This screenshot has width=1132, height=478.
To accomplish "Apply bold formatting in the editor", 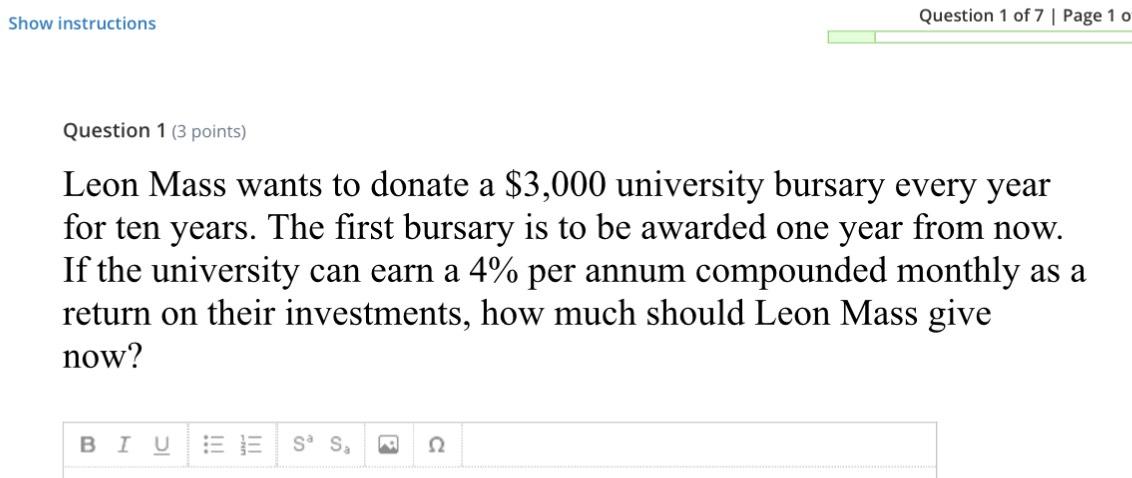I will [88, 445].
